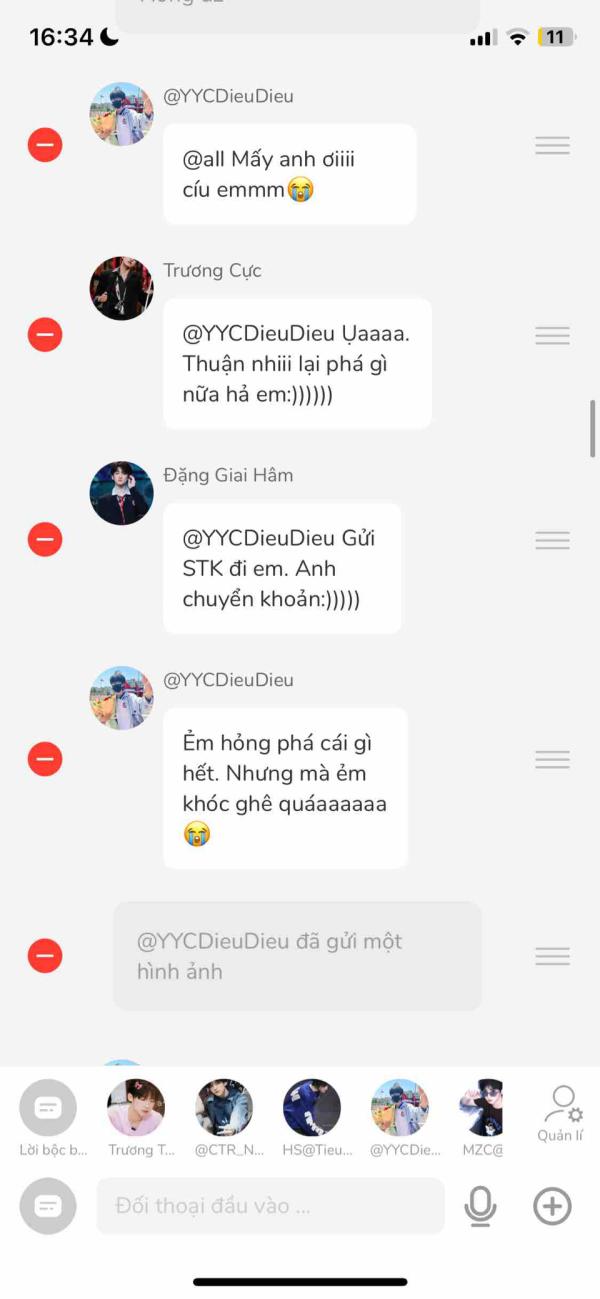Pick @YYCDie... as the speaker
This screenshot has width=600, height=1299.
(x=400, y=1117)
